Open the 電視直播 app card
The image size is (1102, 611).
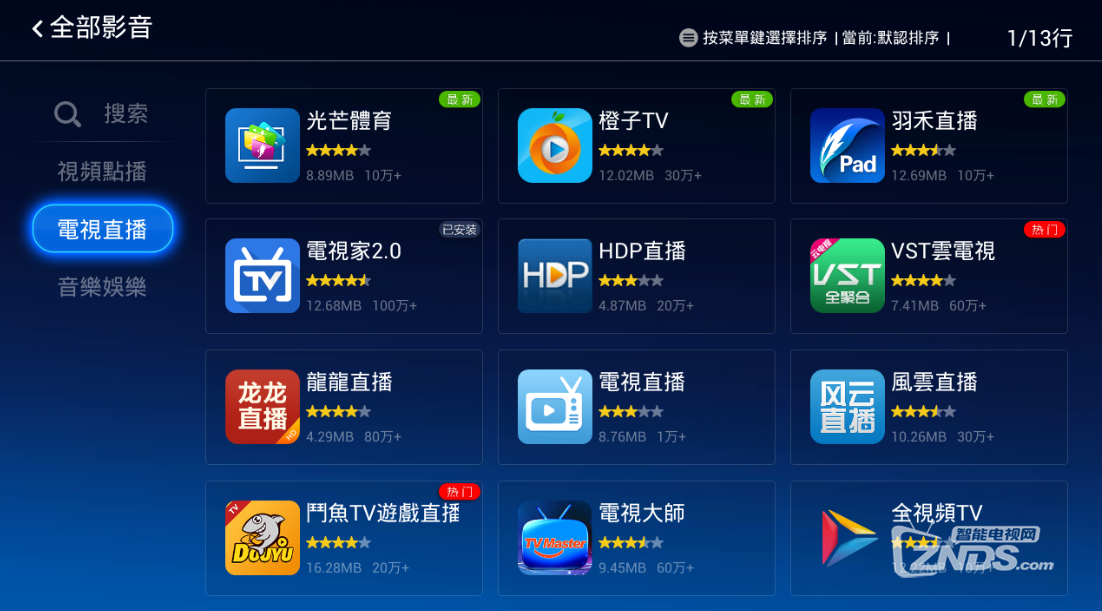click(636, 407)
